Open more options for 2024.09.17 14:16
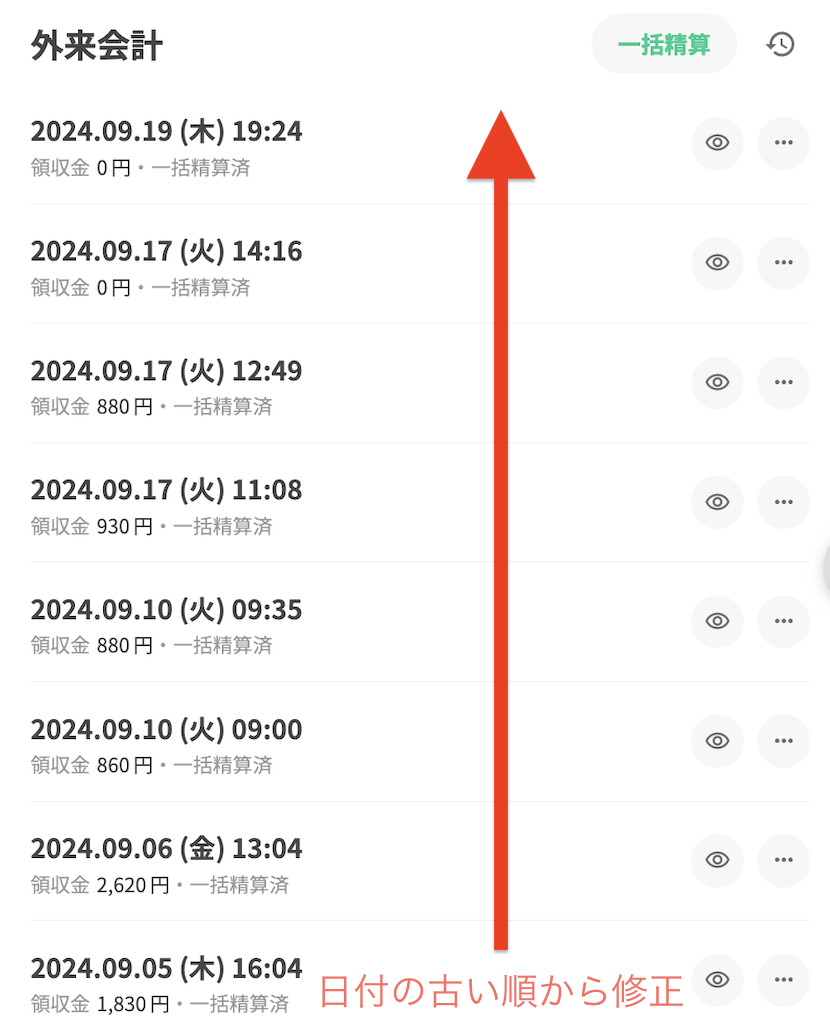830x1034 pixels. (x=783, y=263)
